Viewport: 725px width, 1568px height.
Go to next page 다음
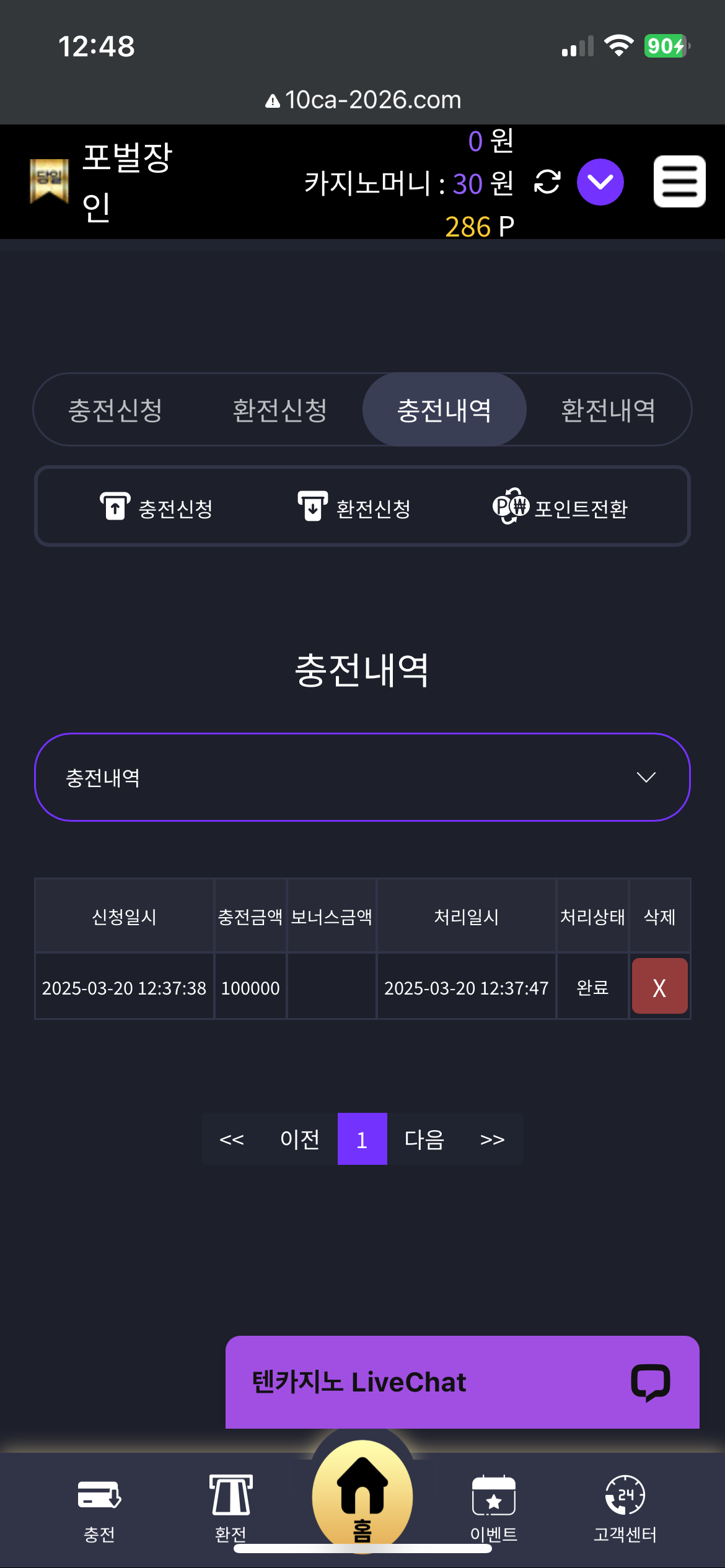[x=424, y=1139]
